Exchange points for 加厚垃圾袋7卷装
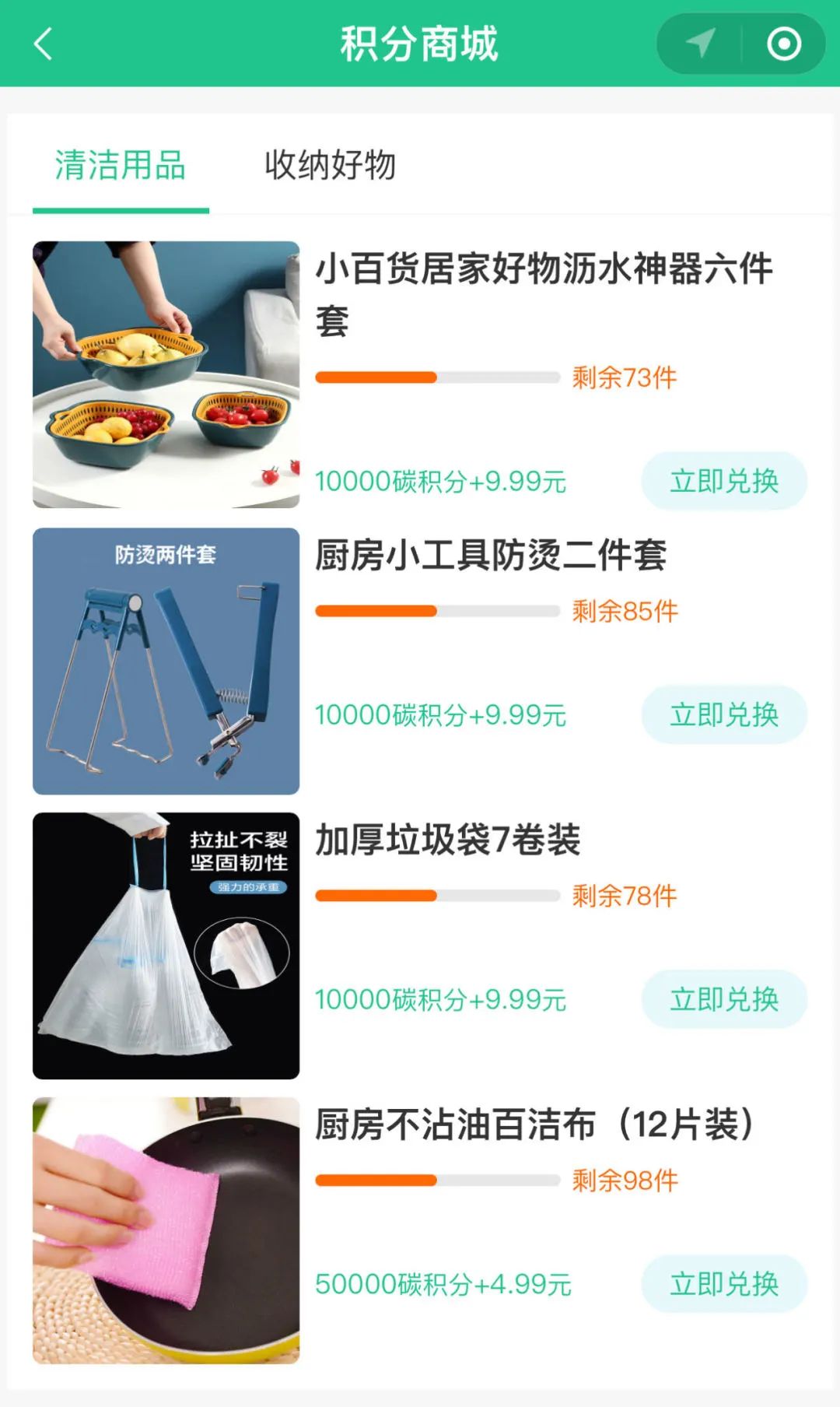This screenshot has height=1407, width=840. [x=724, y=999]
